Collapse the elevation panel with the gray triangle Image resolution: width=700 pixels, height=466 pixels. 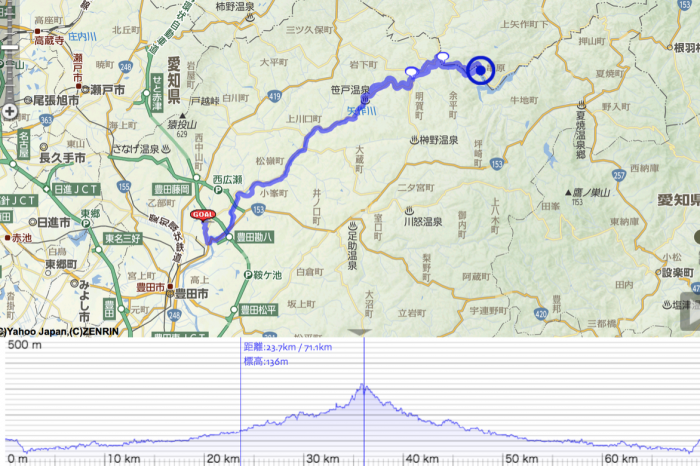coord(364,332)
